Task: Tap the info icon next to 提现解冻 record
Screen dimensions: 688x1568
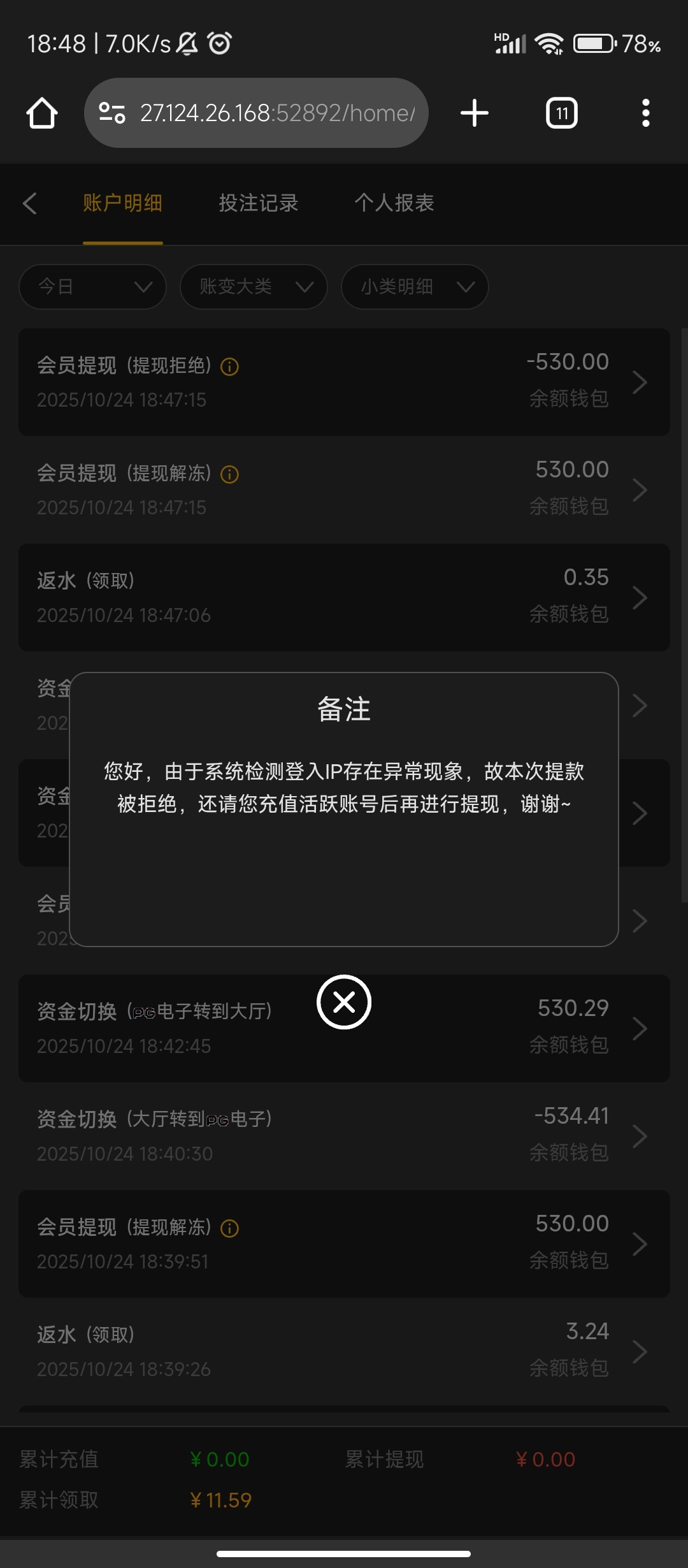Action: click(229, 475)
